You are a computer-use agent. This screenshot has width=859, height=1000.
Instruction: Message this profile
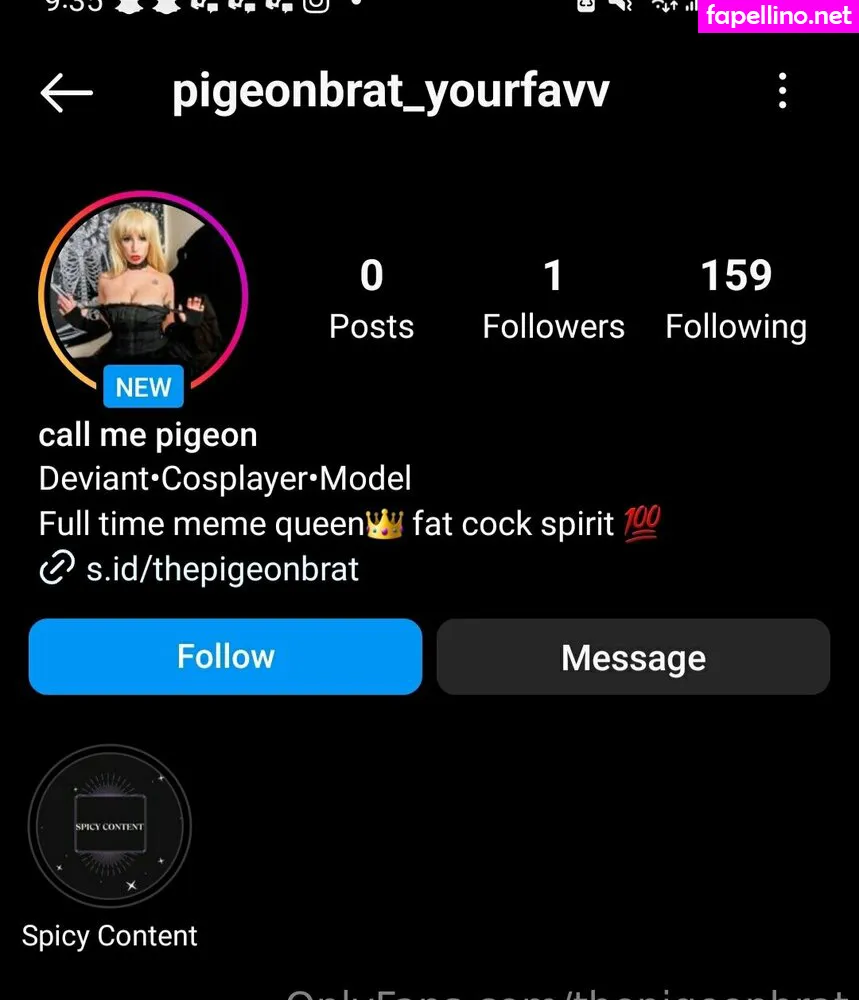click(633, 657)
